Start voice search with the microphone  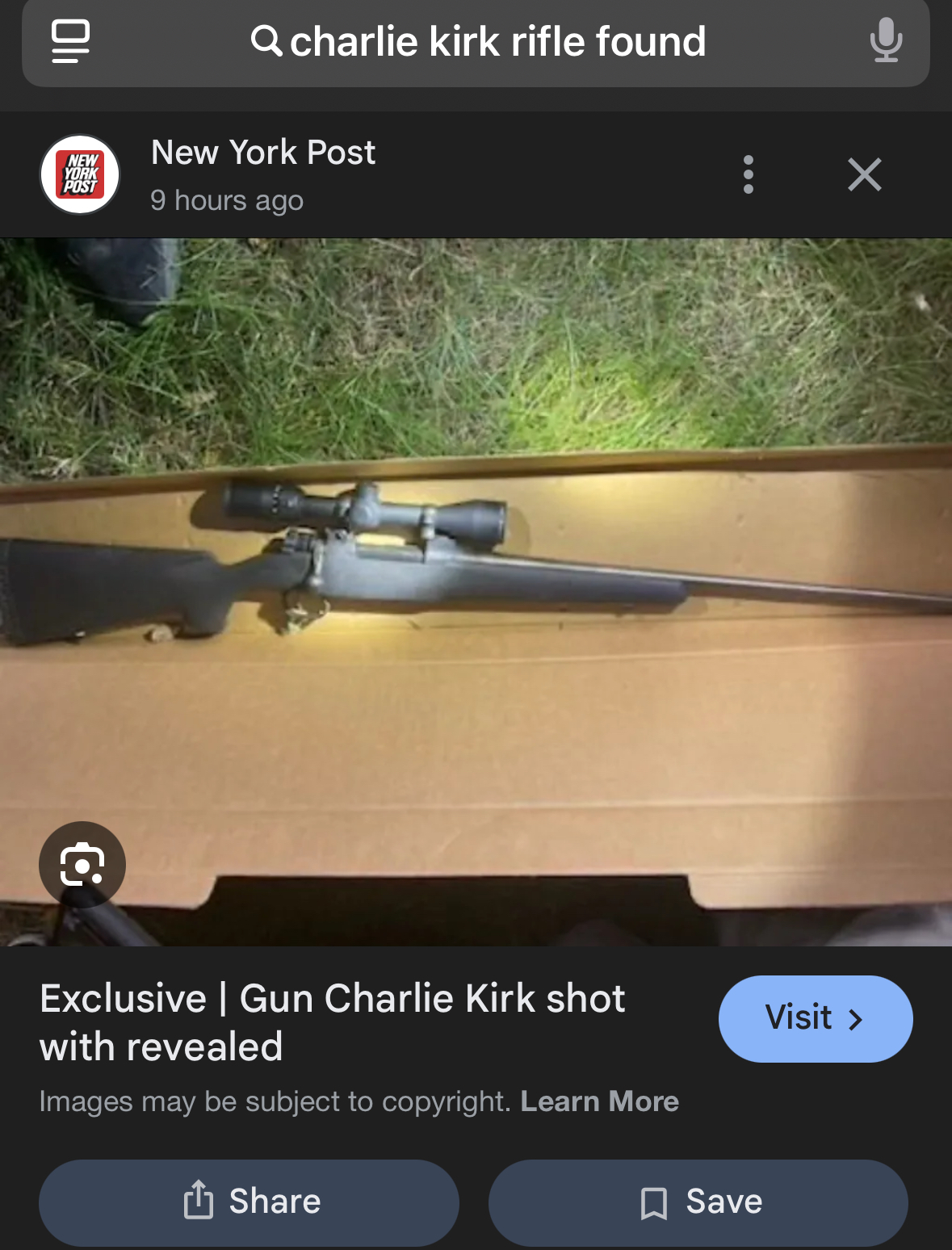[885, 40]
